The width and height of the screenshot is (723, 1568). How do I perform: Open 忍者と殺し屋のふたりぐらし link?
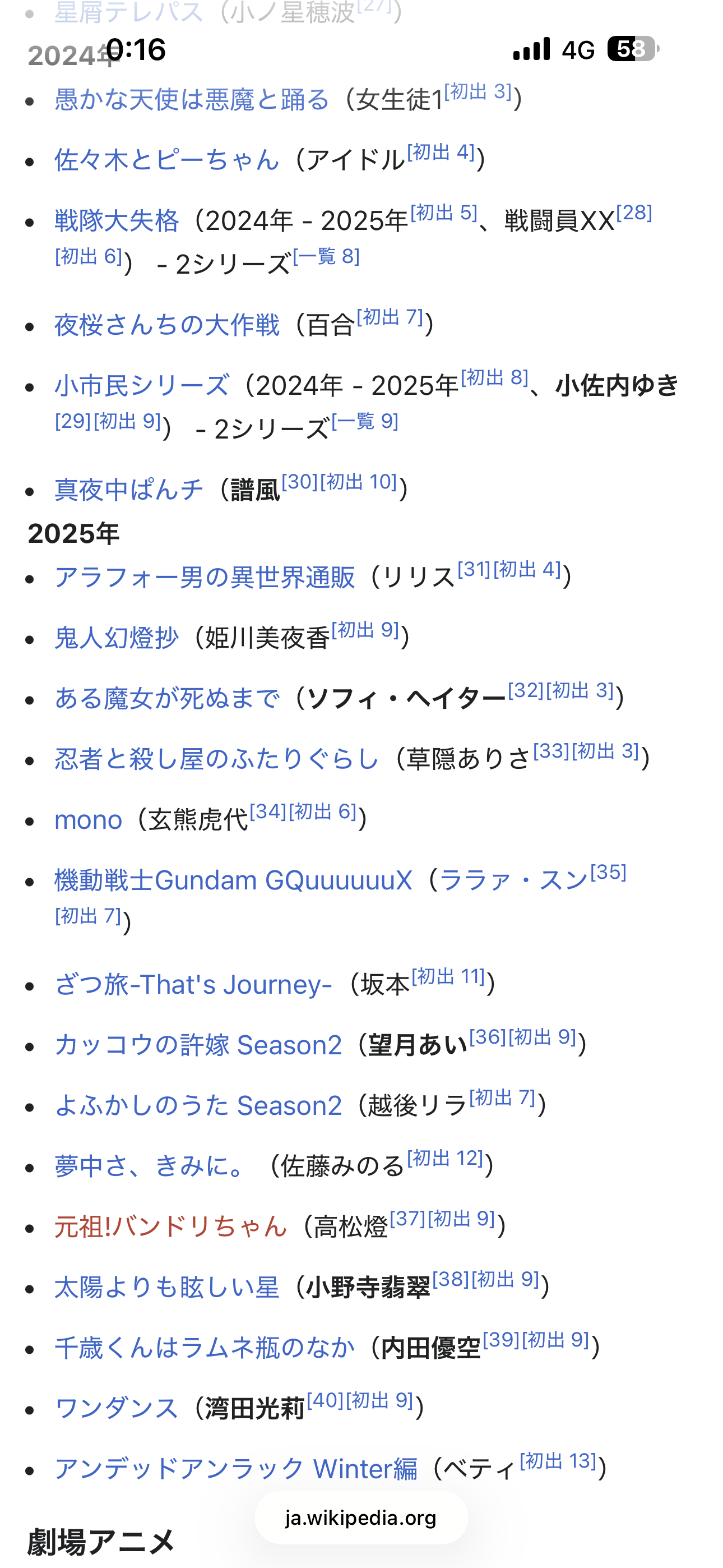(217, 759)
